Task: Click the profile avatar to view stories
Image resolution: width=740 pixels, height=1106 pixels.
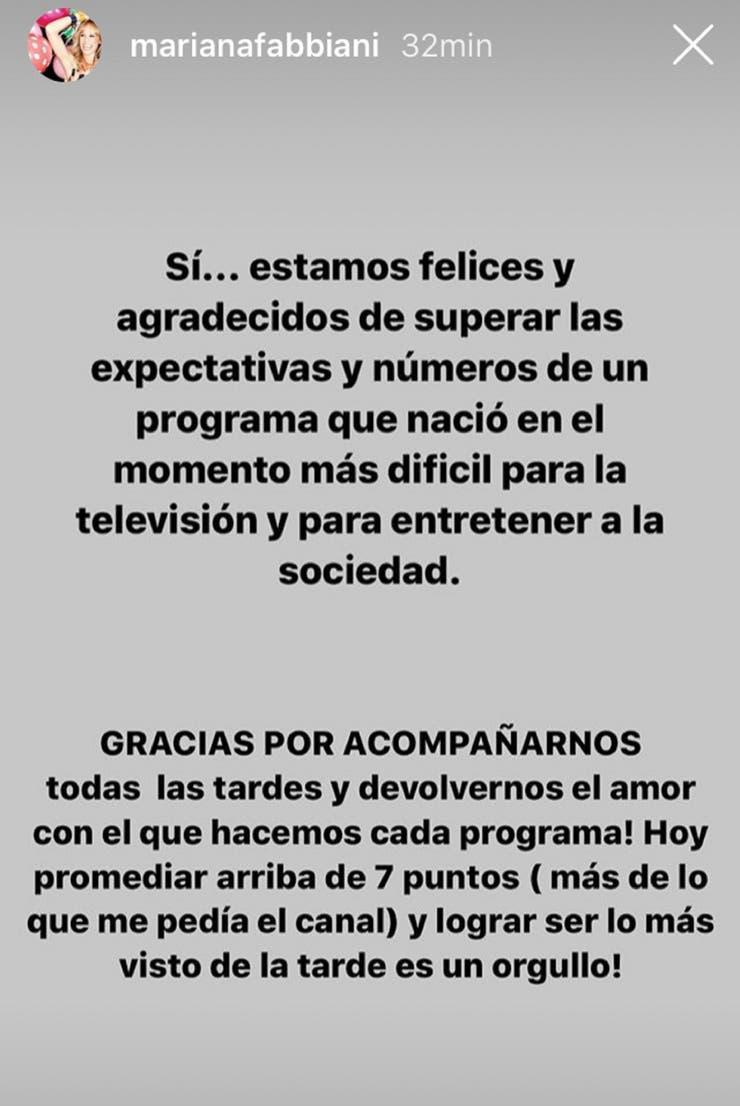Action: coord(68,45)
